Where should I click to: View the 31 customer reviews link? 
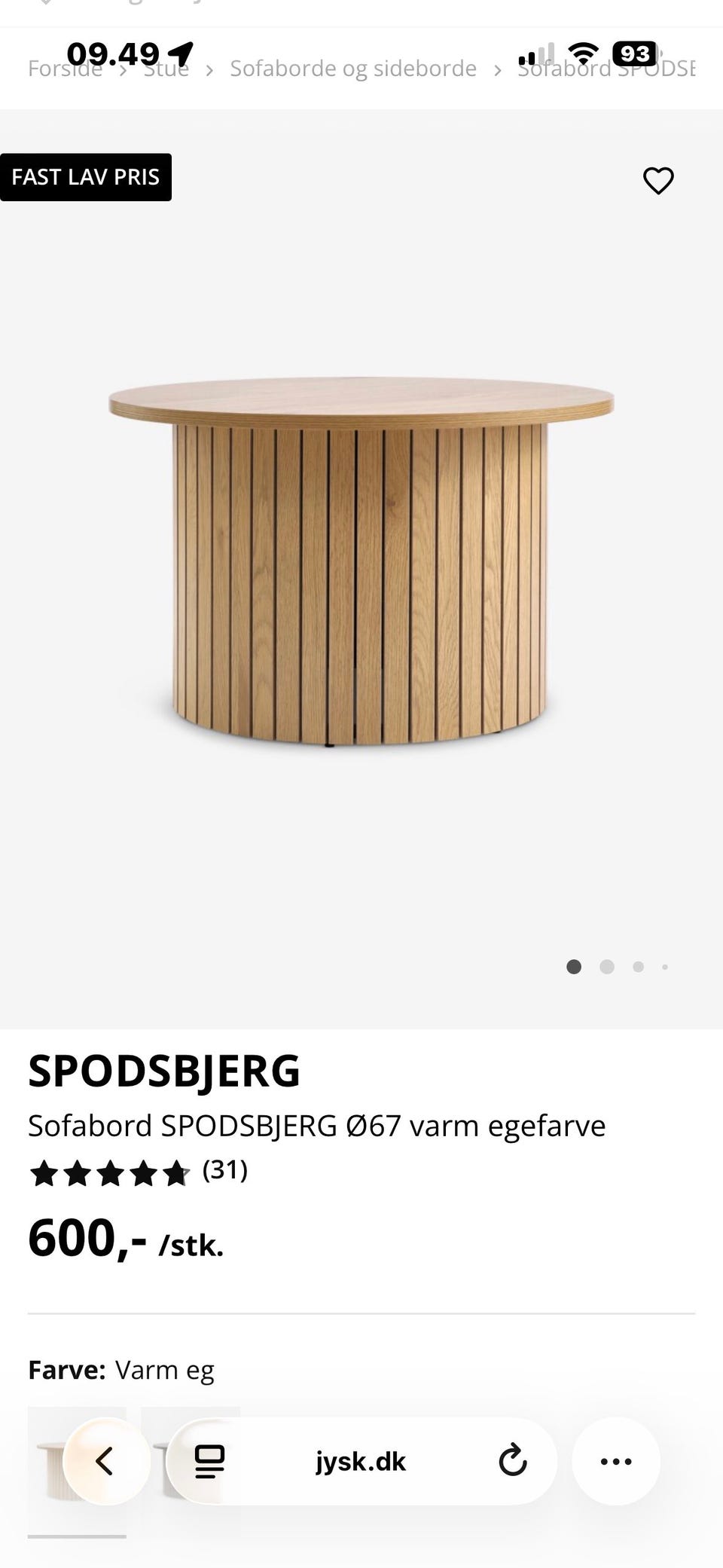pyautogui.click(x=224, y=1171)
